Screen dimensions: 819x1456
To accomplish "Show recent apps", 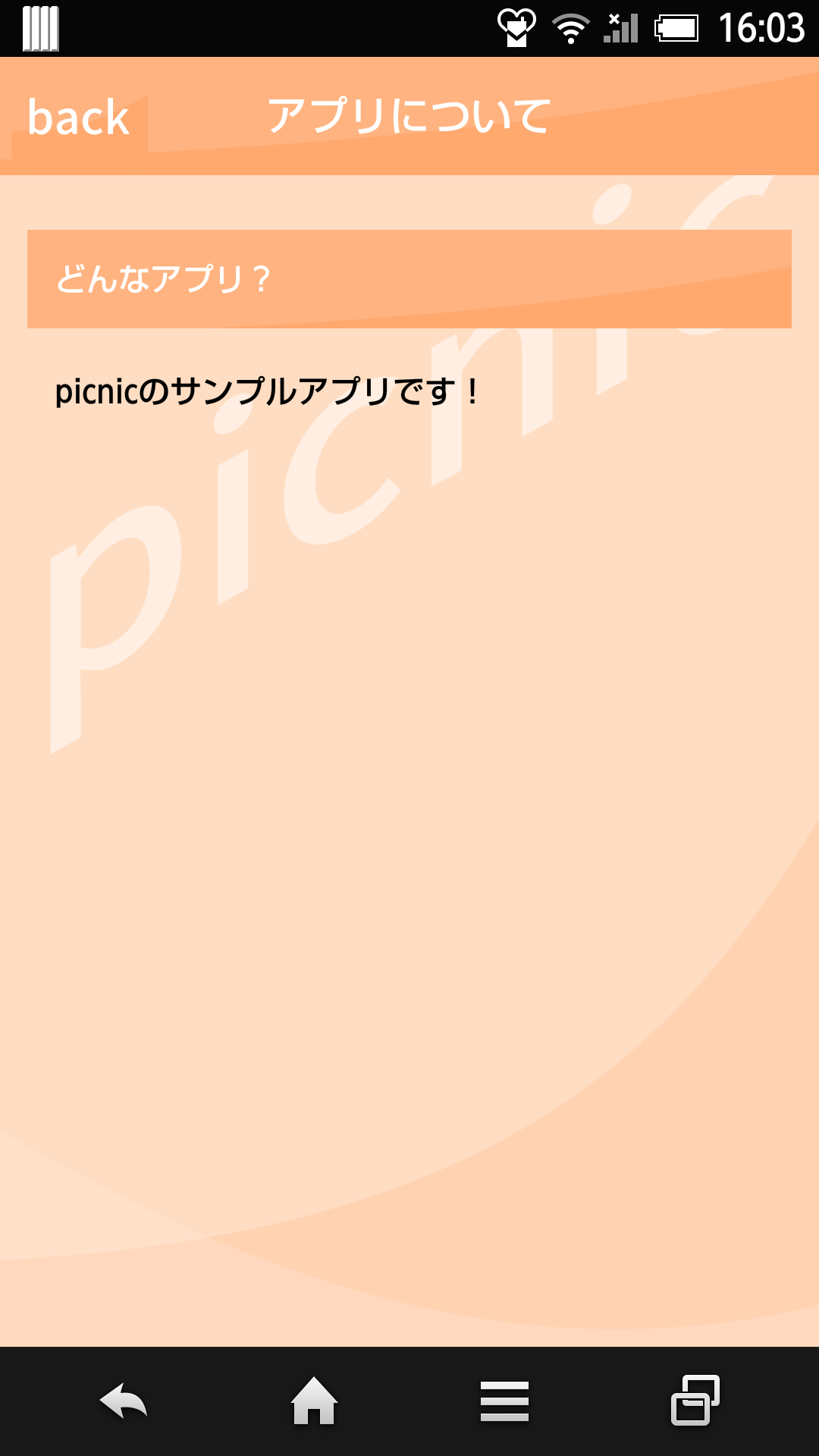I will coord(695,1401).
